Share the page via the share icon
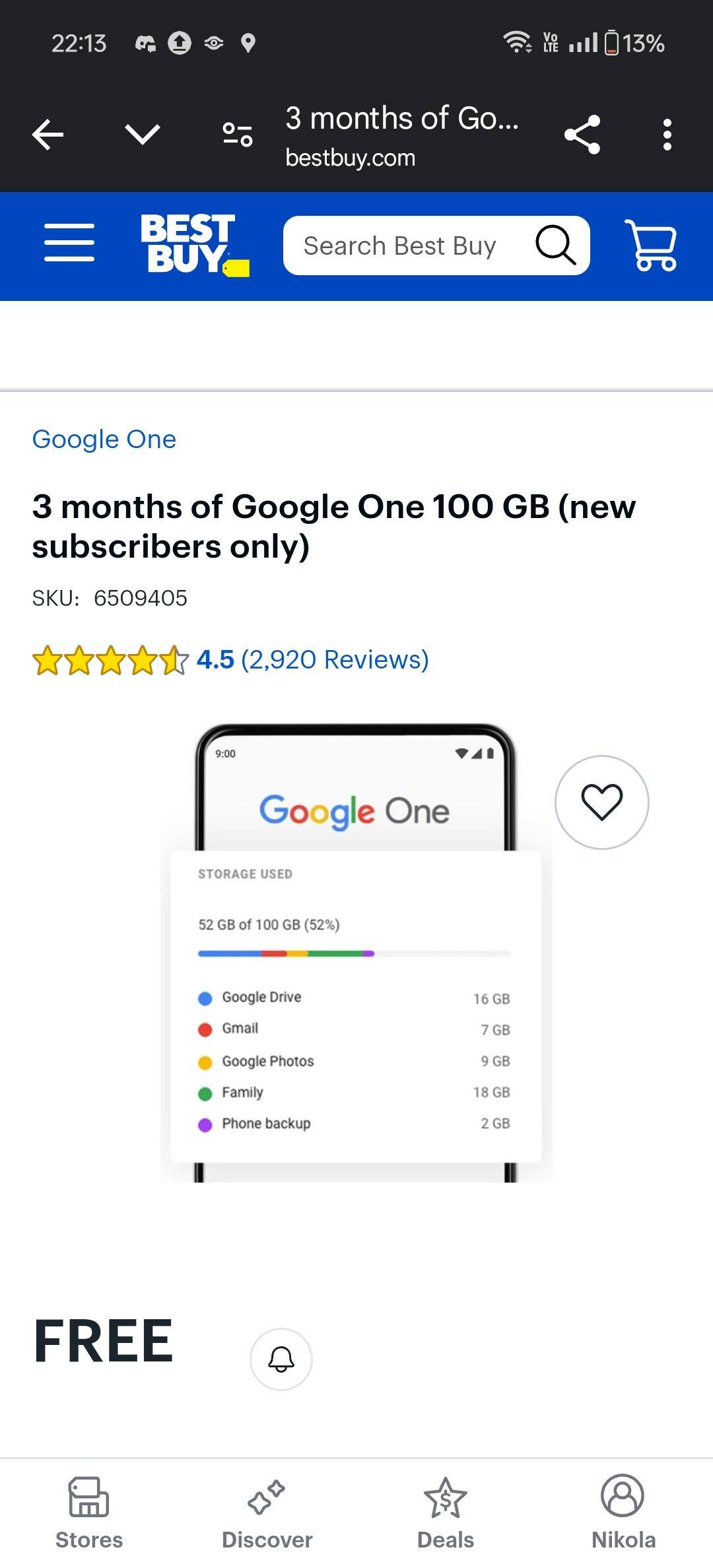713x1568 pixels. click(584, 133)
